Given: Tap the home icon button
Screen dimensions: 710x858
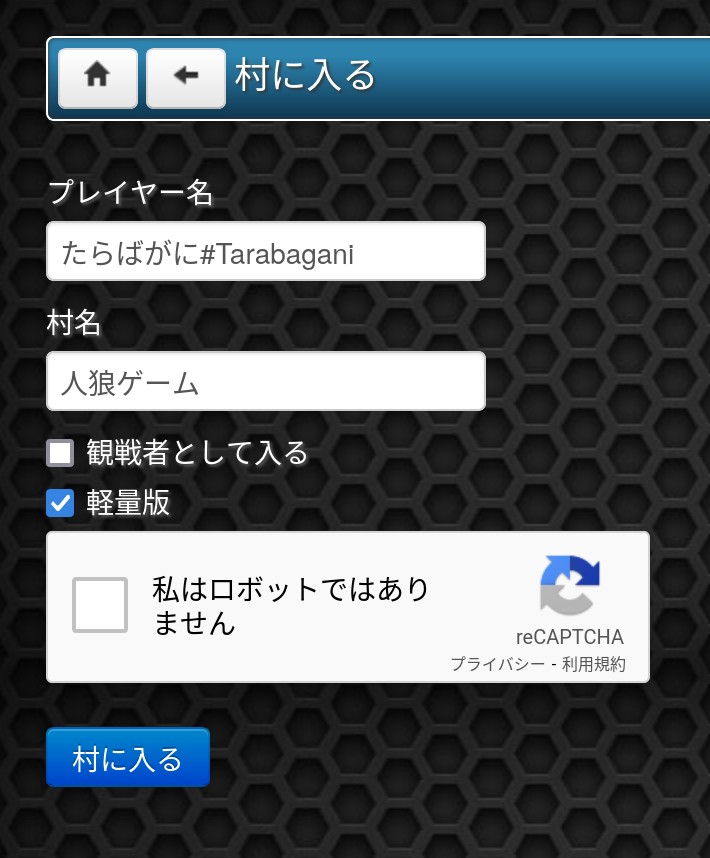Looking at the screenshot, I should point(97,77).
